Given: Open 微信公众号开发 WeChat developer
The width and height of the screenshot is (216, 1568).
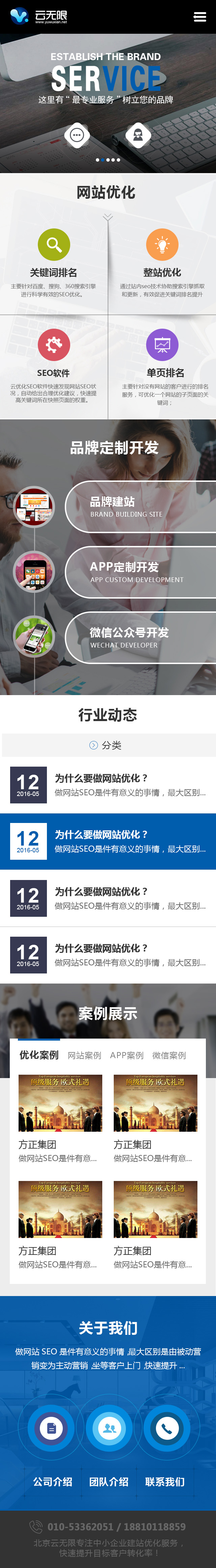Looking at the screenshot, I should click(140, 637).
